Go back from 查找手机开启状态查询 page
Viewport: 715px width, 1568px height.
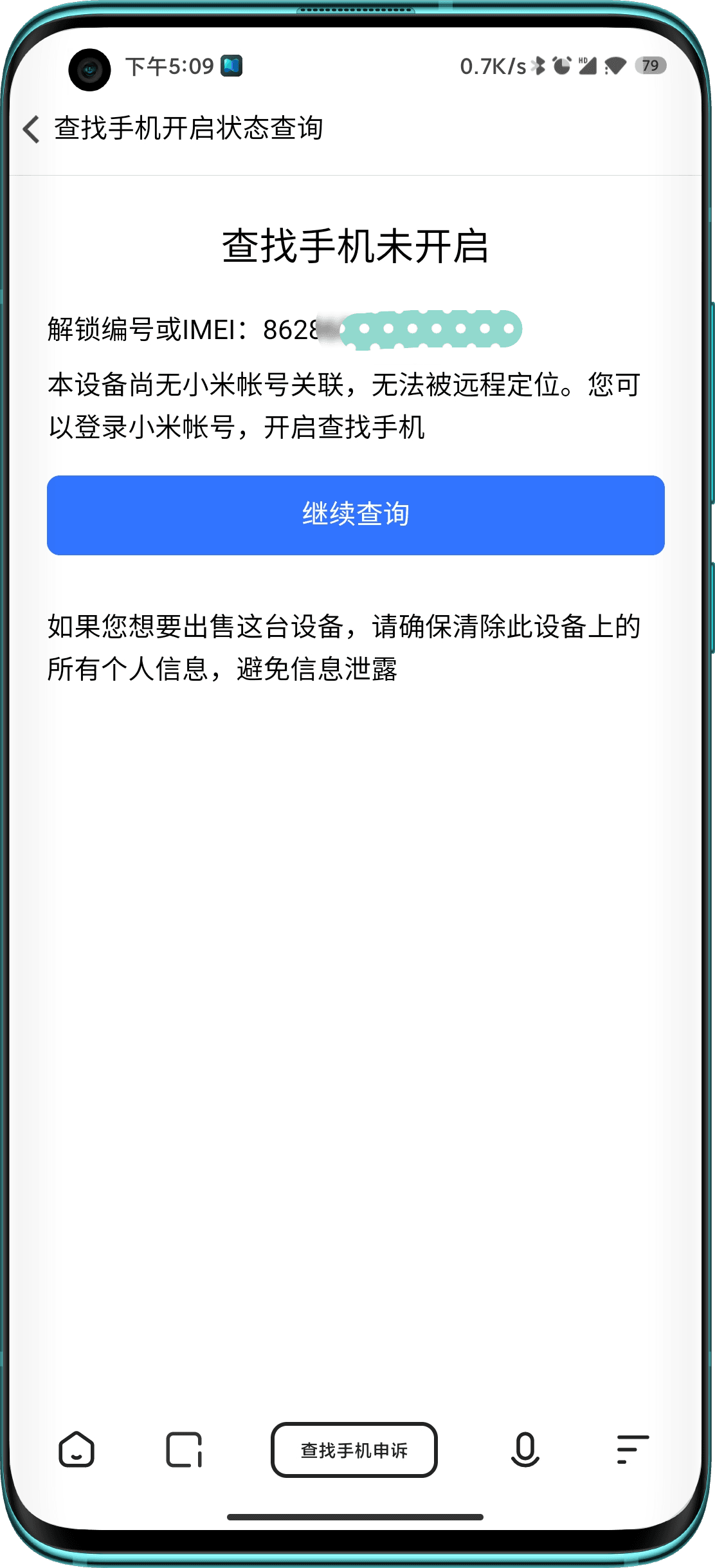(31, 129)
